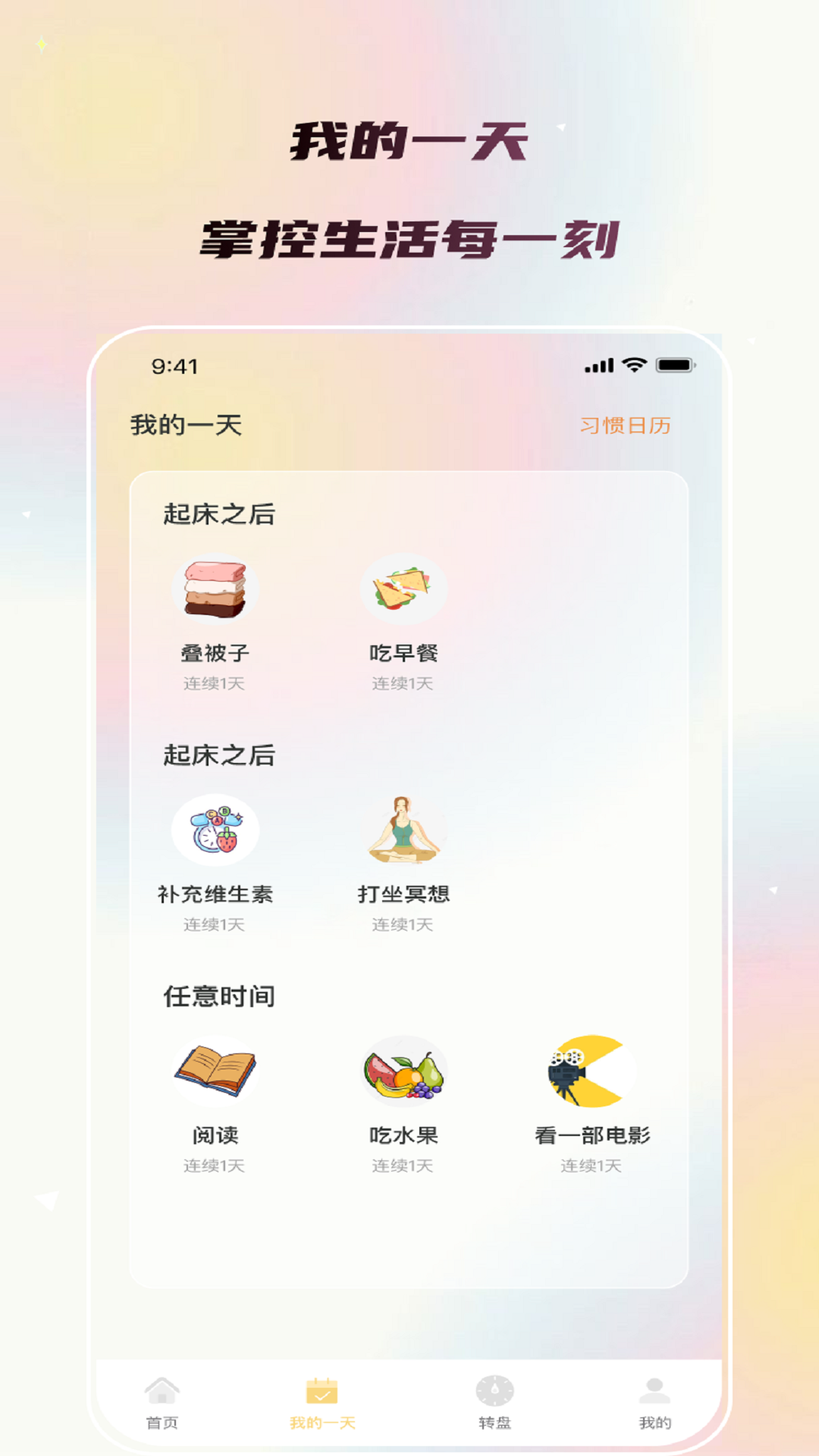
Task: Tap the 打坐冥想 meditation habit icon
Action: click(402, 830)
